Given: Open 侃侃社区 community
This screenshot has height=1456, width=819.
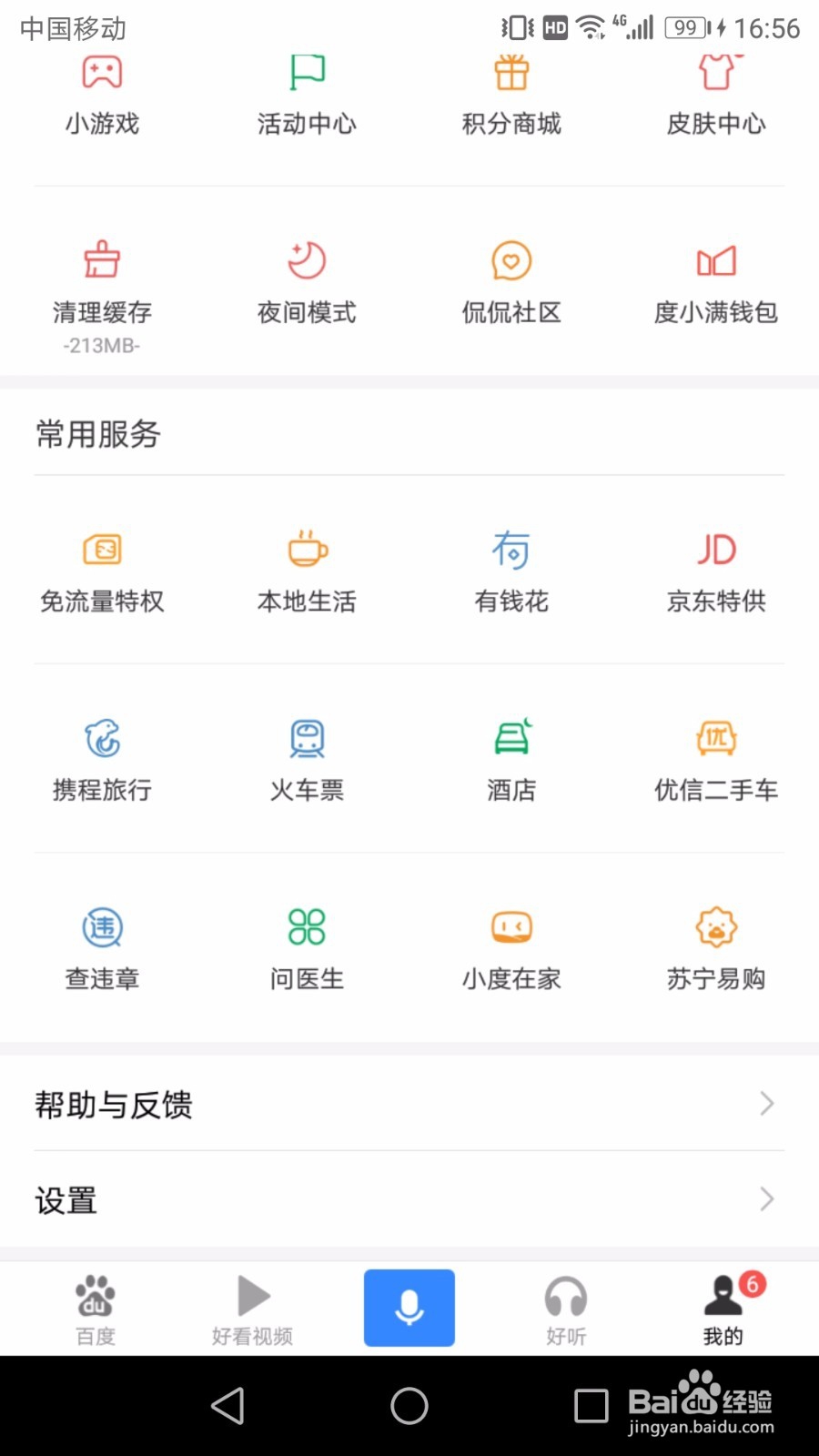Looking at the screenshot, I should click(511, 282).
